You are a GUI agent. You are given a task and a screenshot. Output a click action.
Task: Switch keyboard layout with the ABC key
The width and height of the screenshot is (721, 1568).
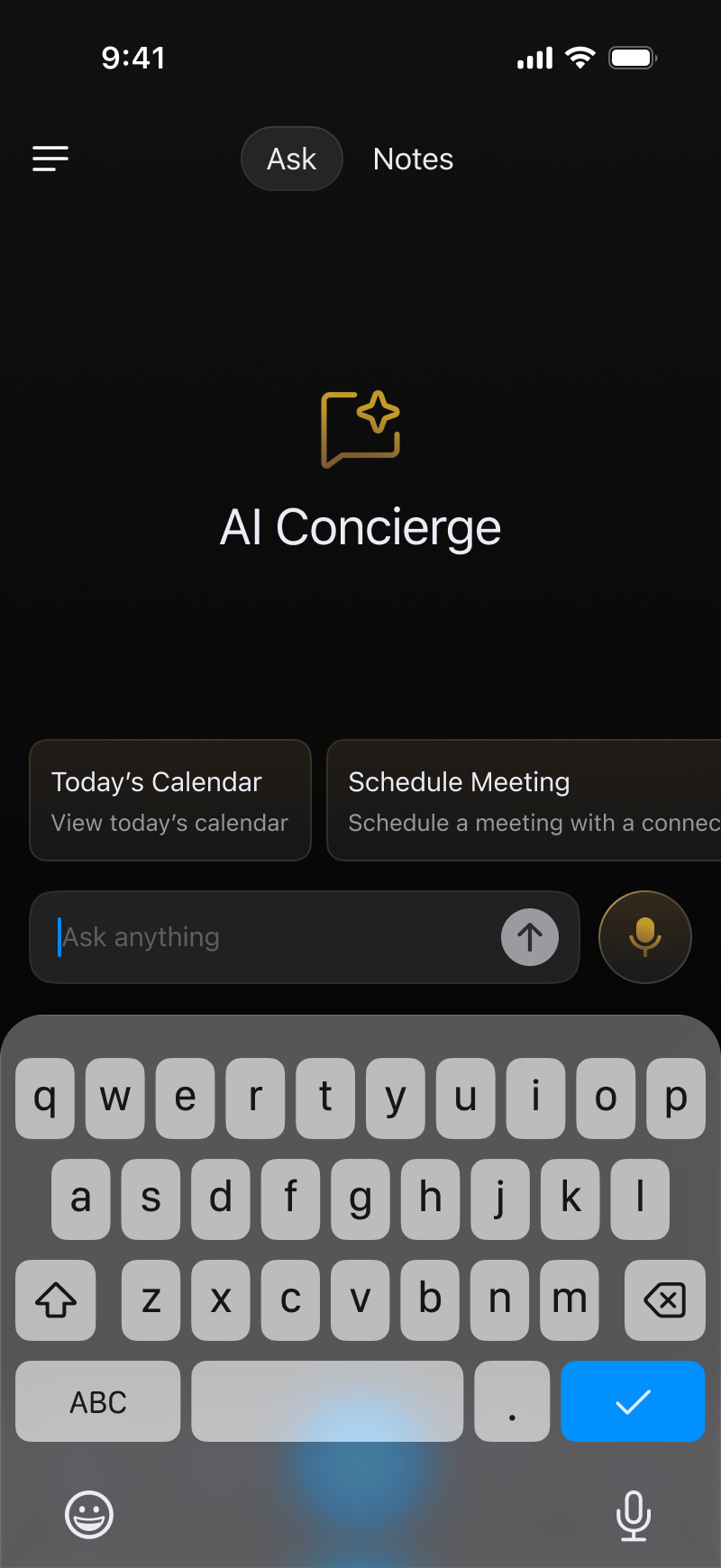tap(98, 1401)
